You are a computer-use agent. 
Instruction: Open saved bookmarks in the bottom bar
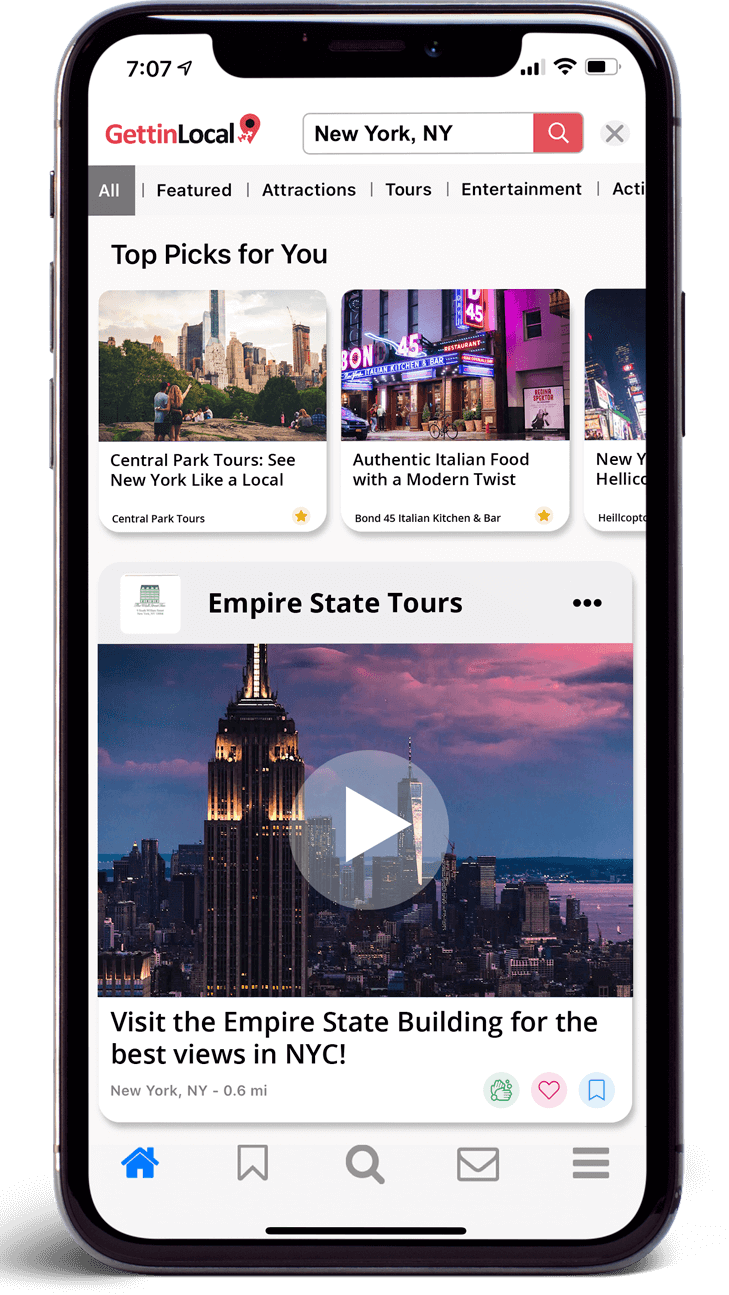252,1163
